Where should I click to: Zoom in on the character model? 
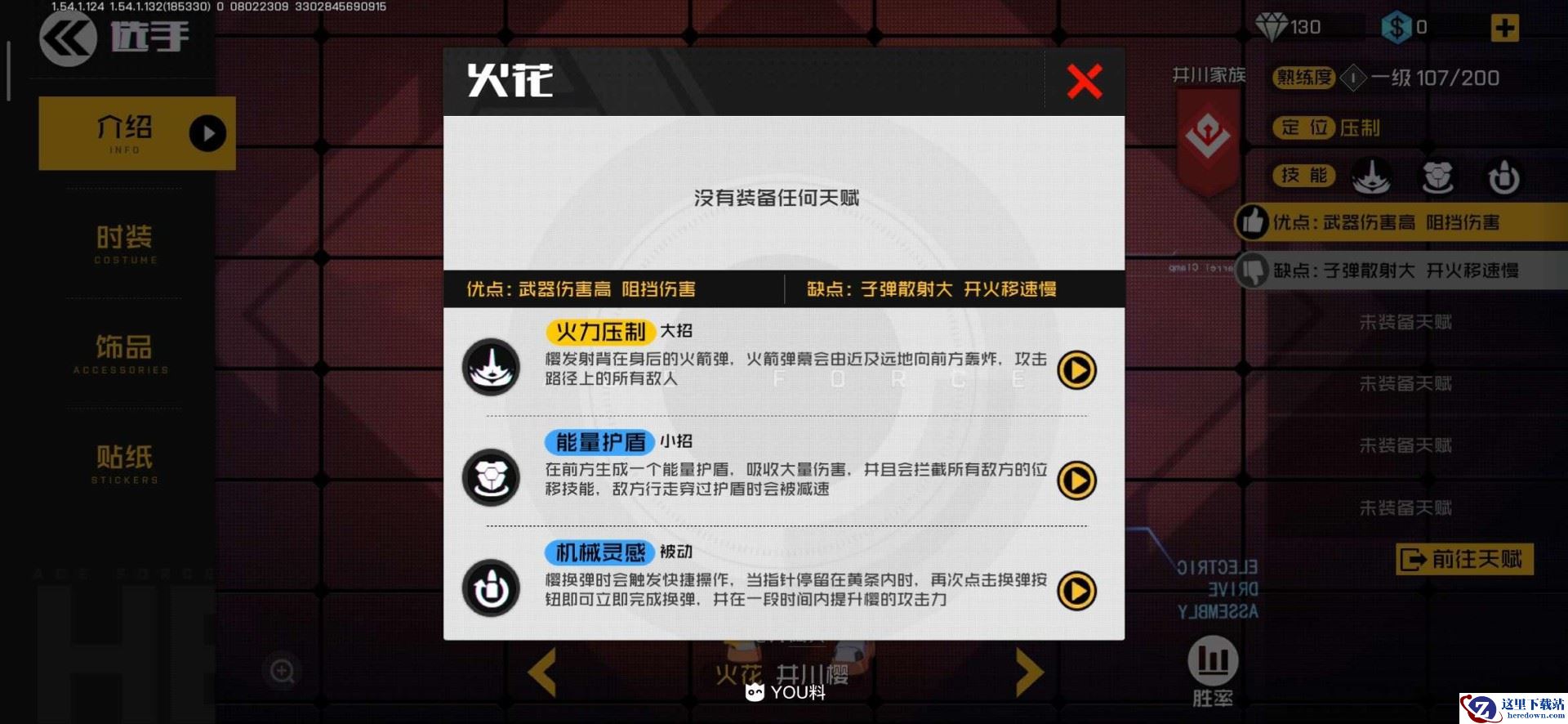283,672
